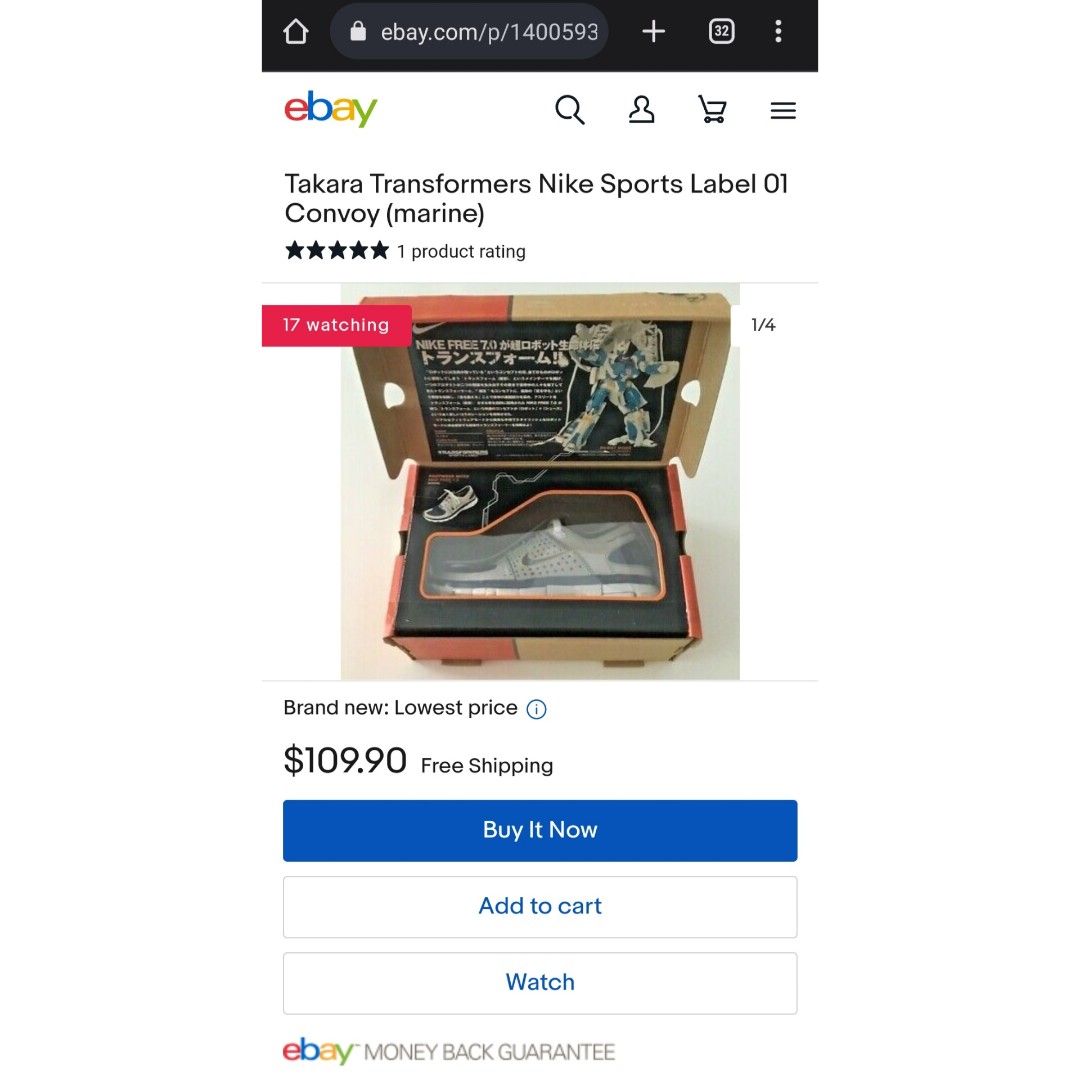Add the item to cart

tap(540, 906)
